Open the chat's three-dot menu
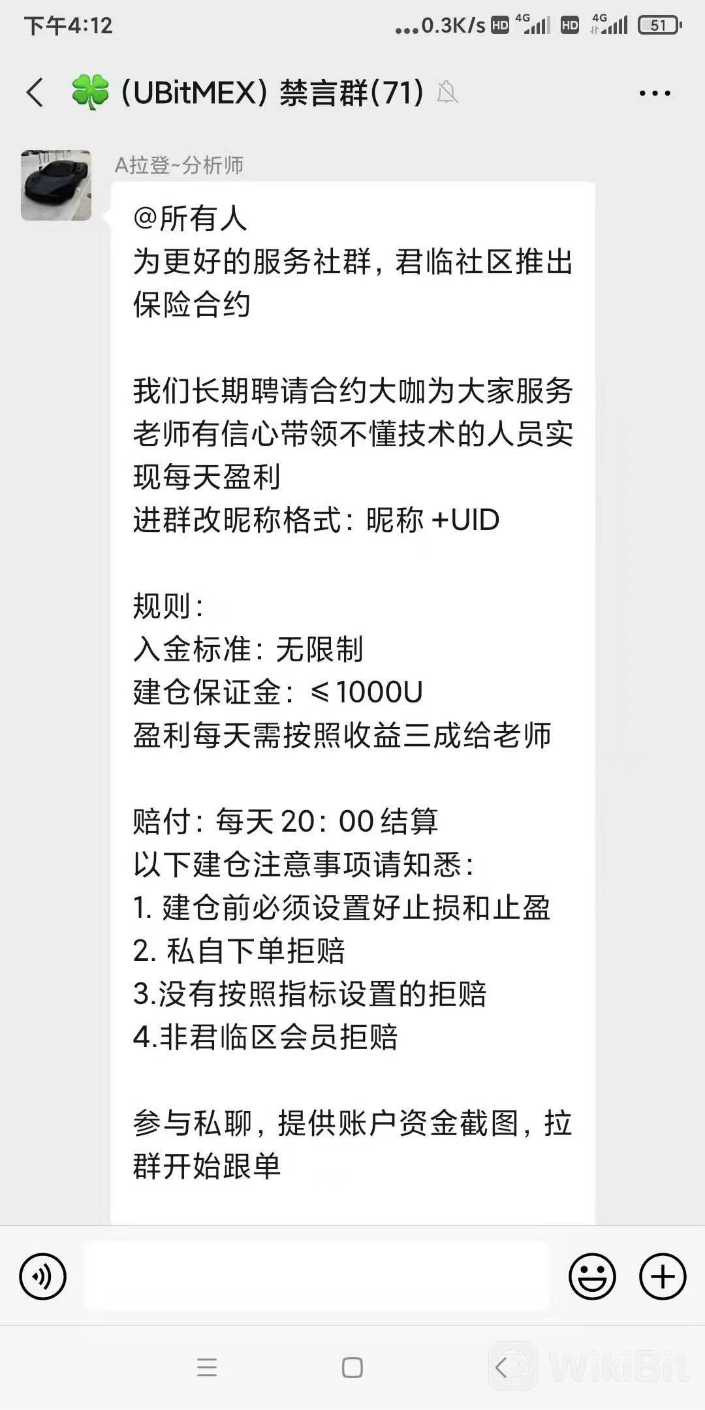 tap(655, 94)
